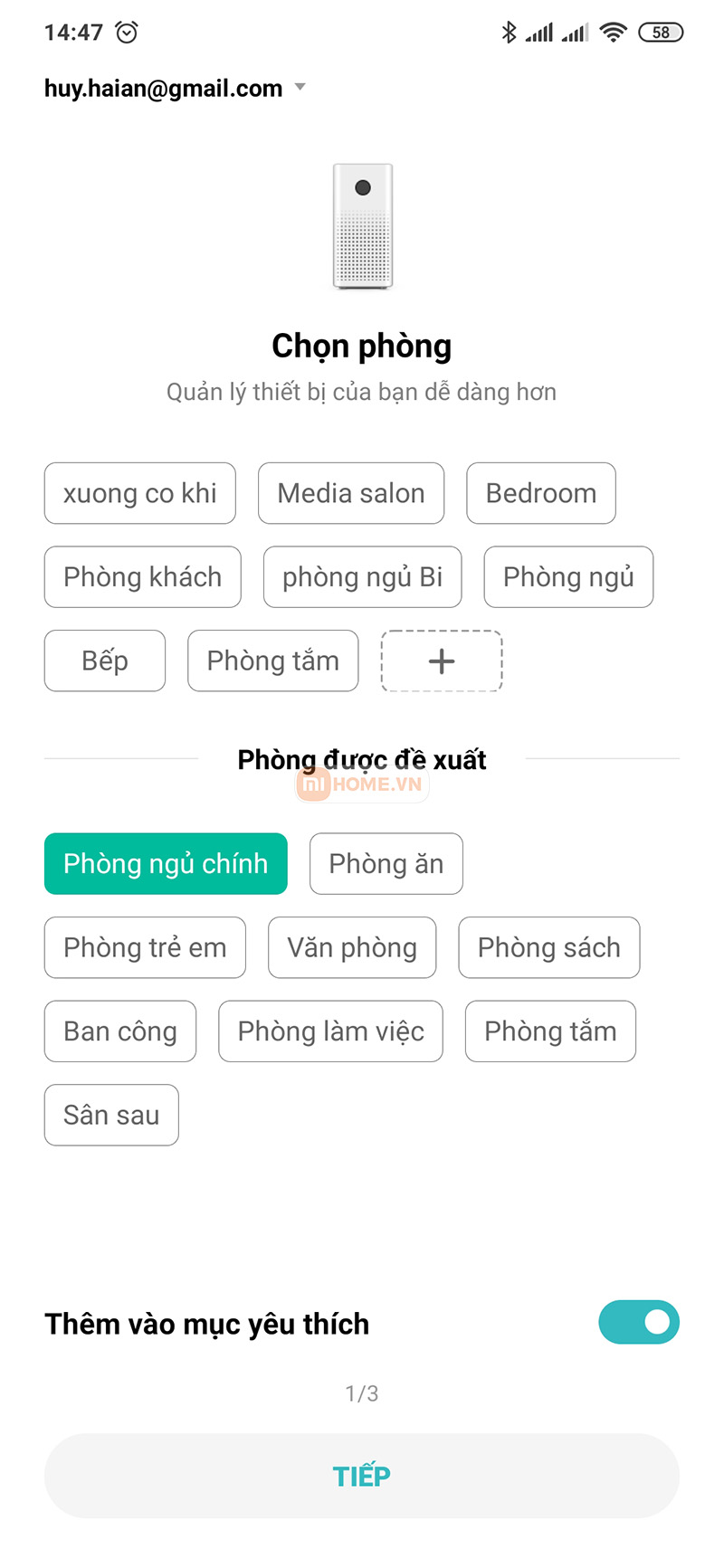Screen dimensions: 724x1568
Task: Choose the Văn phòng suggested room
Action: point(352,947)
